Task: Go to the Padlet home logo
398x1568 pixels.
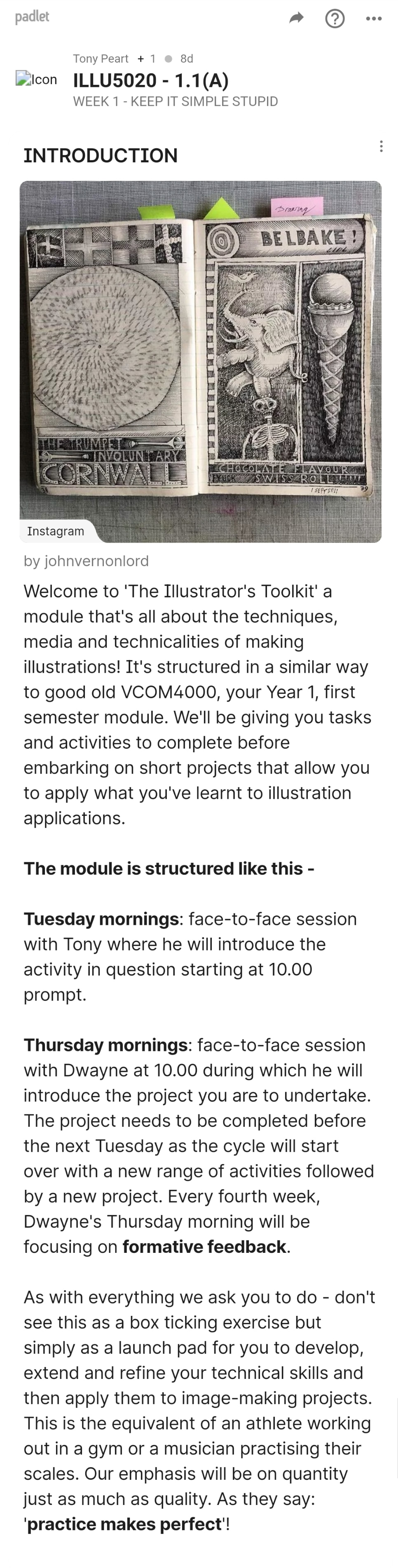Action: pyautogui.click(x=32, y=17)
